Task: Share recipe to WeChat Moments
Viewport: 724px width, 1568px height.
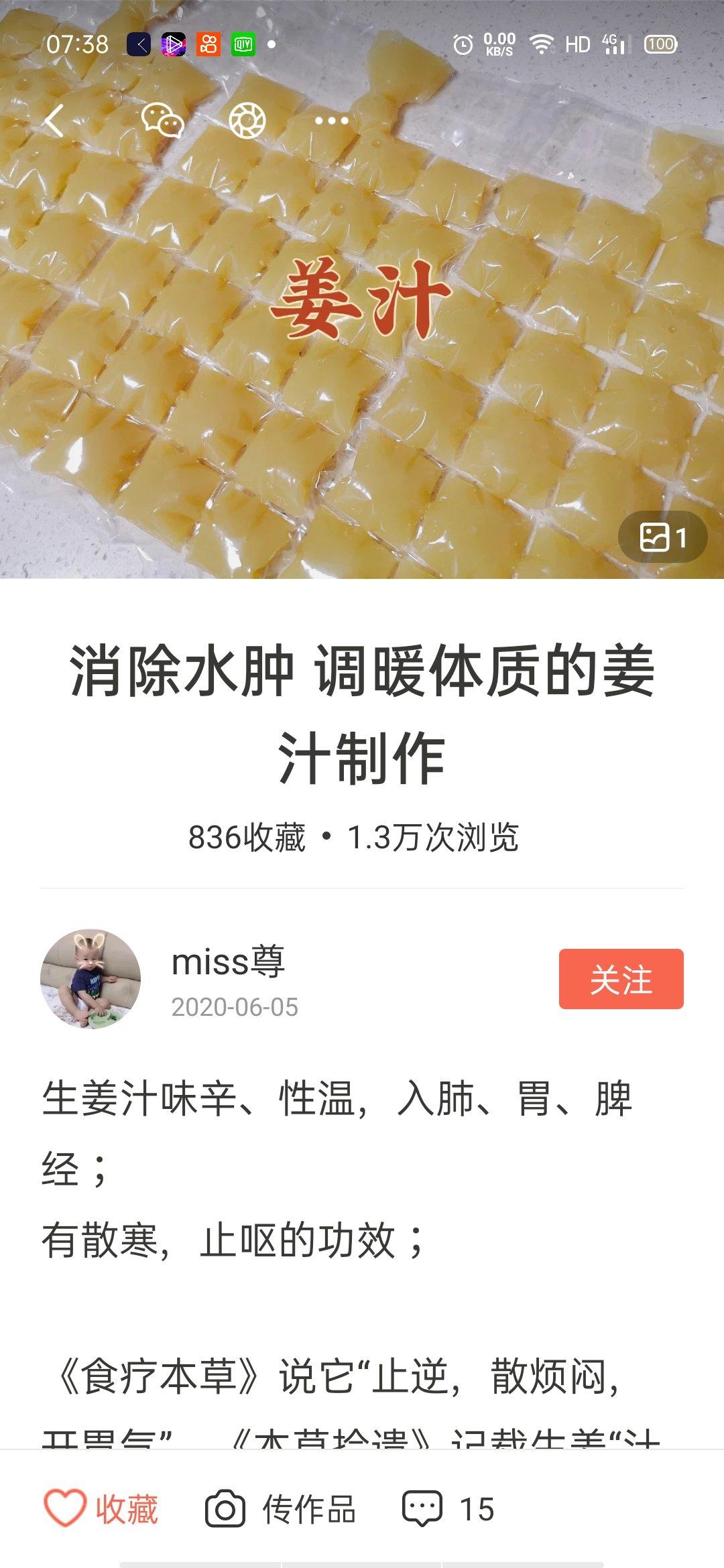Action: 247,121
